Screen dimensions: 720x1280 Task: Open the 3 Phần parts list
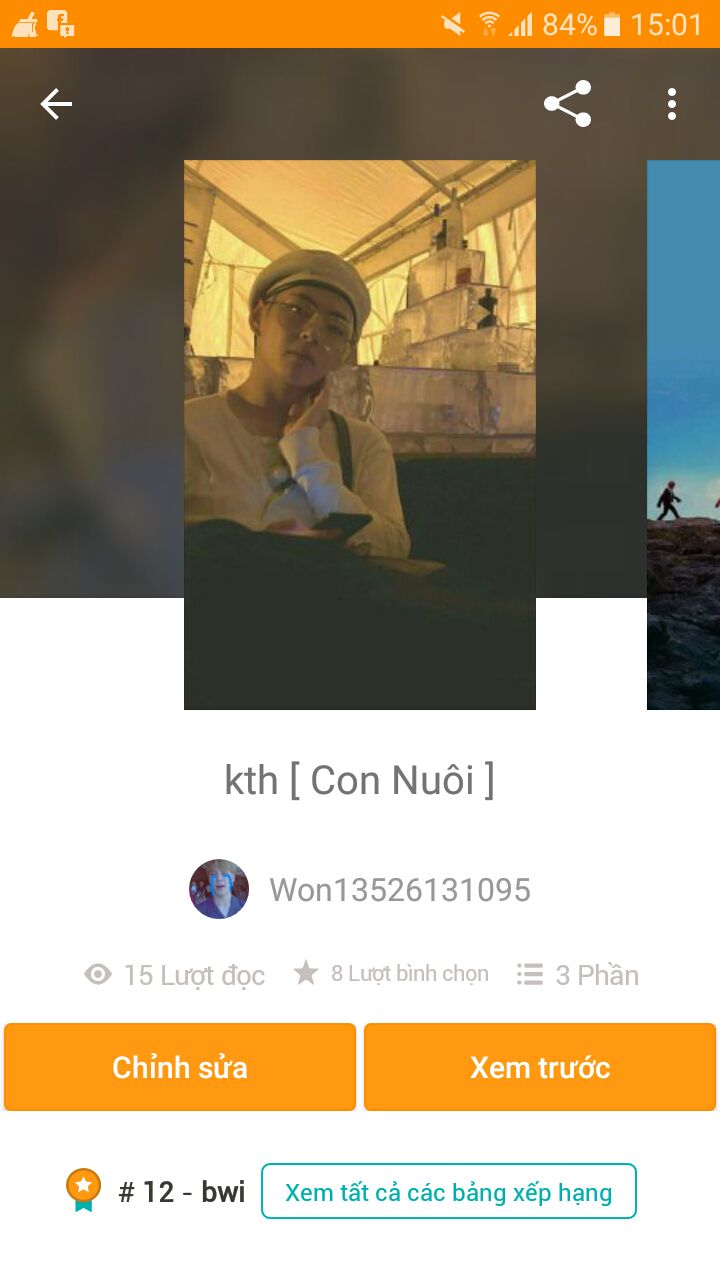[x=578, y=975]
